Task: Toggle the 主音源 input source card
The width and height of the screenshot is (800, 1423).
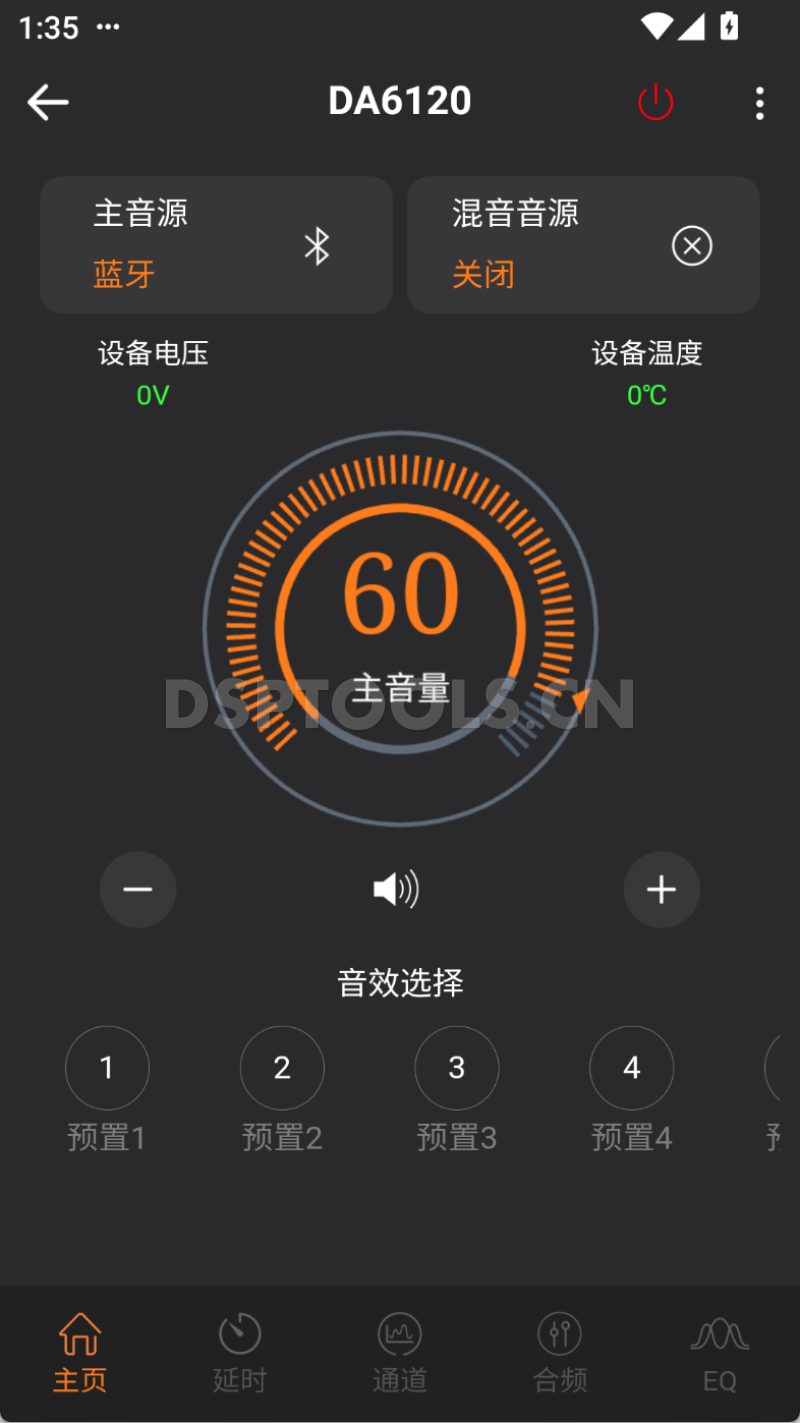Action: pos(216,245)
